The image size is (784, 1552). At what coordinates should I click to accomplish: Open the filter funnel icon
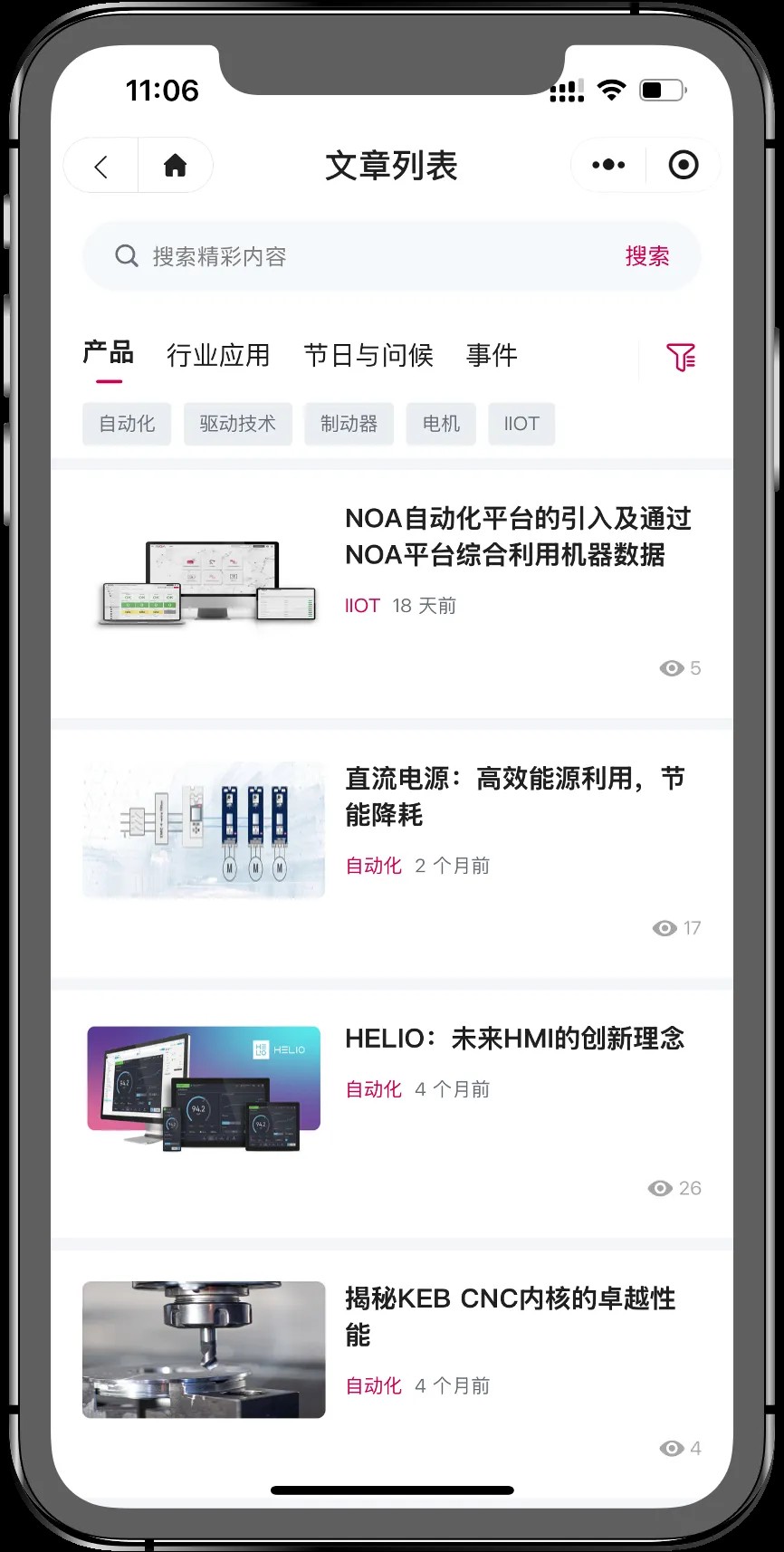click(x=681, y=358)
